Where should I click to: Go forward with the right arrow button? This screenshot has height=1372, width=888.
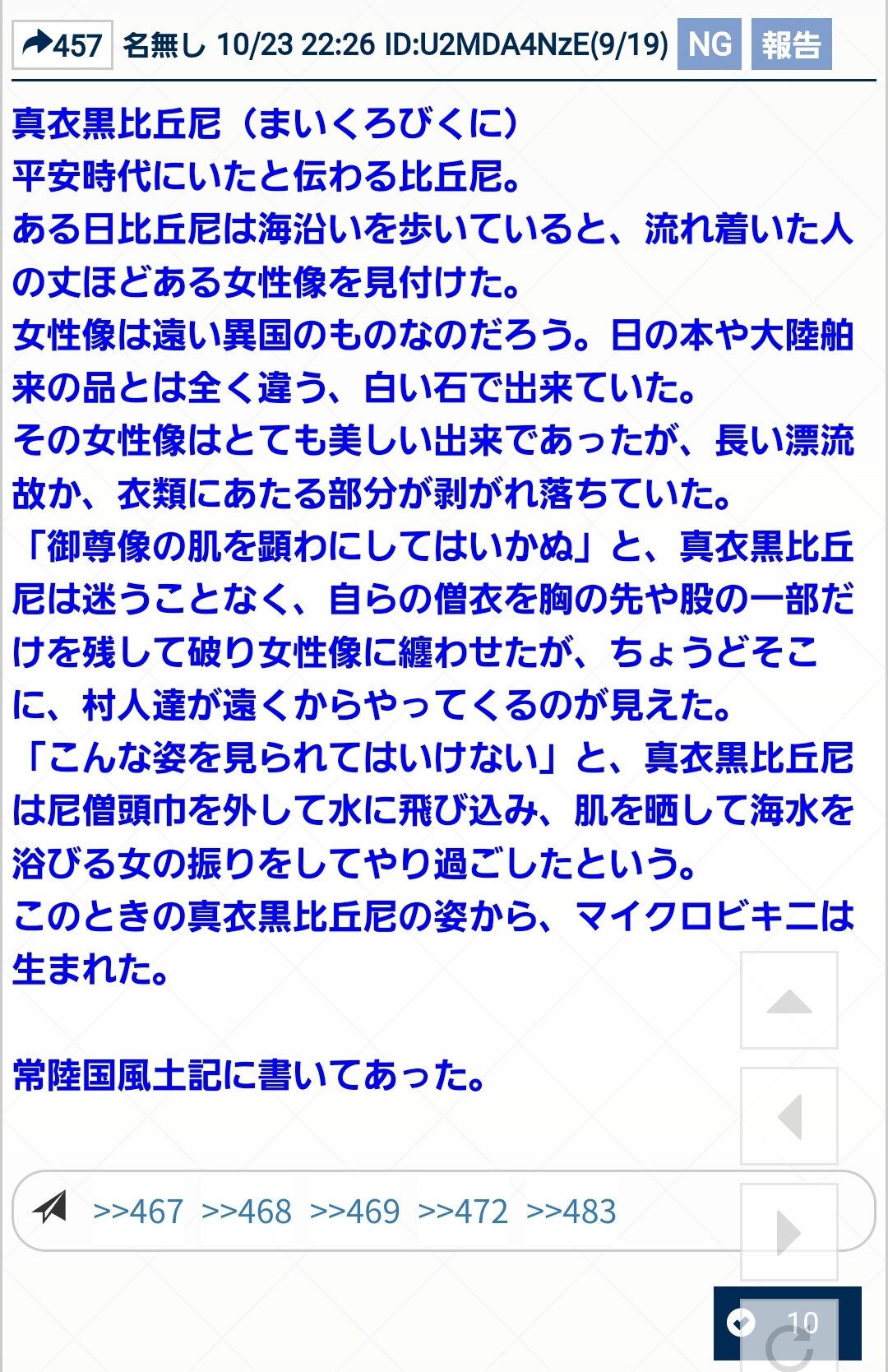789,1232
